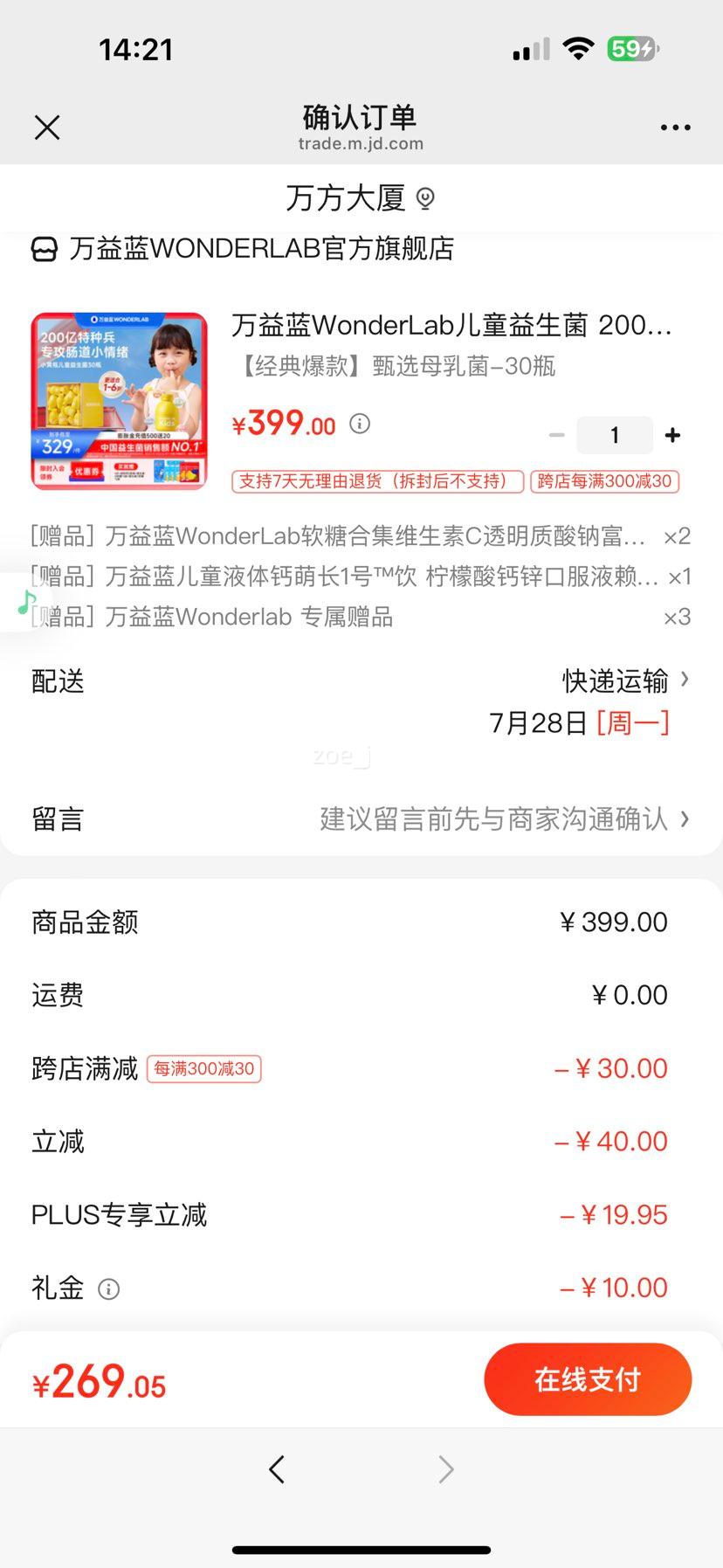
Task: Open 配送 delivery options row
Action: (361, 701)
